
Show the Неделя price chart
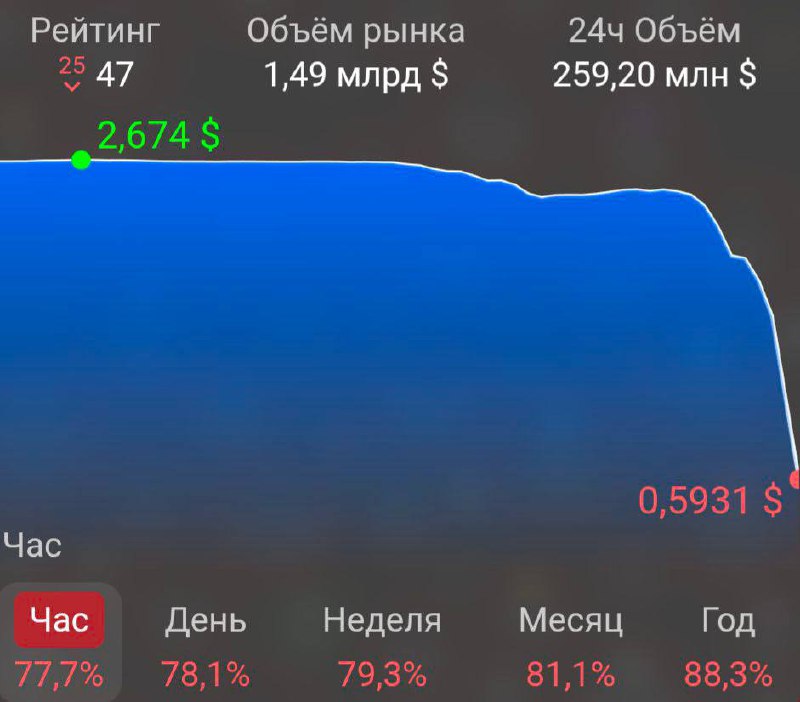coord(382,622)
